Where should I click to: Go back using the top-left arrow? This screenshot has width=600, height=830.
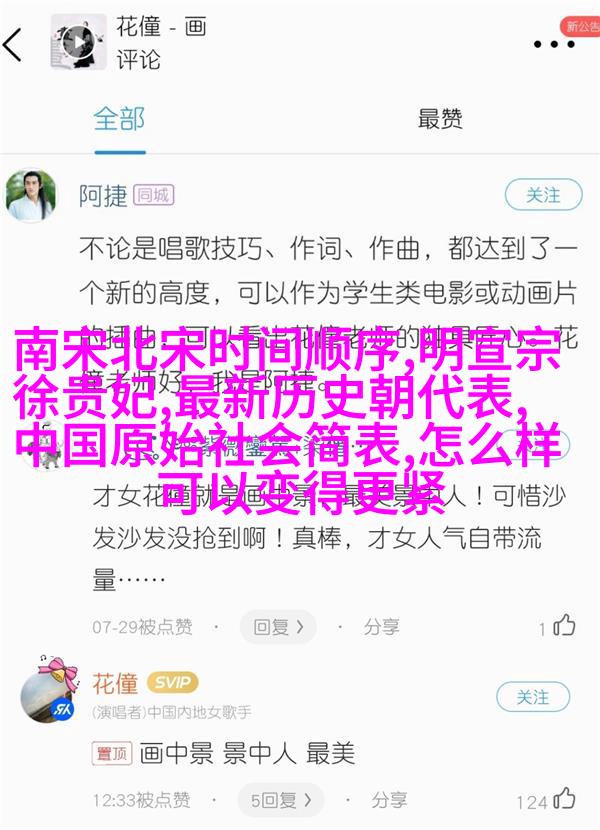(16, 43)
